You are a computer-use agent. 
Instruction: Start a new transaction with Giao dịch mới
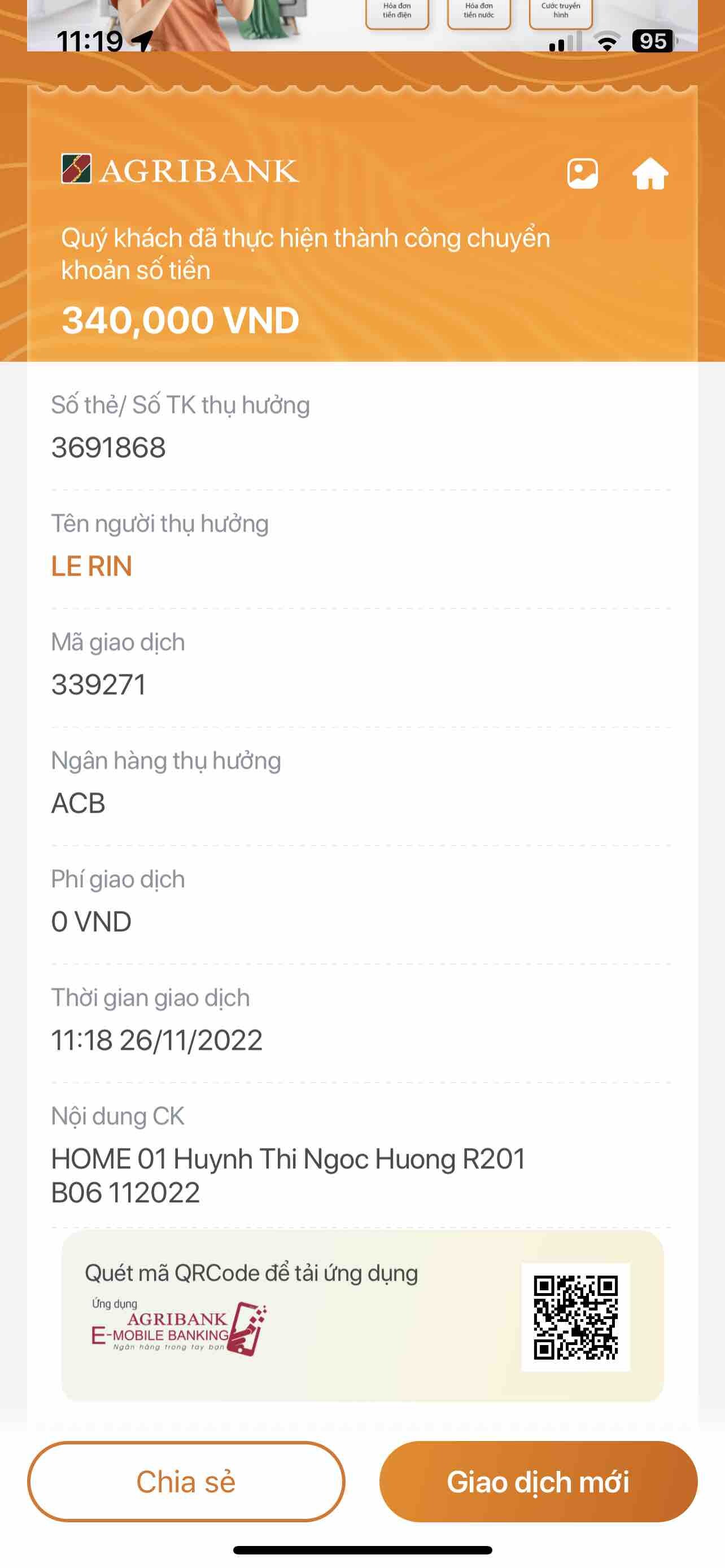(538, 1481)
